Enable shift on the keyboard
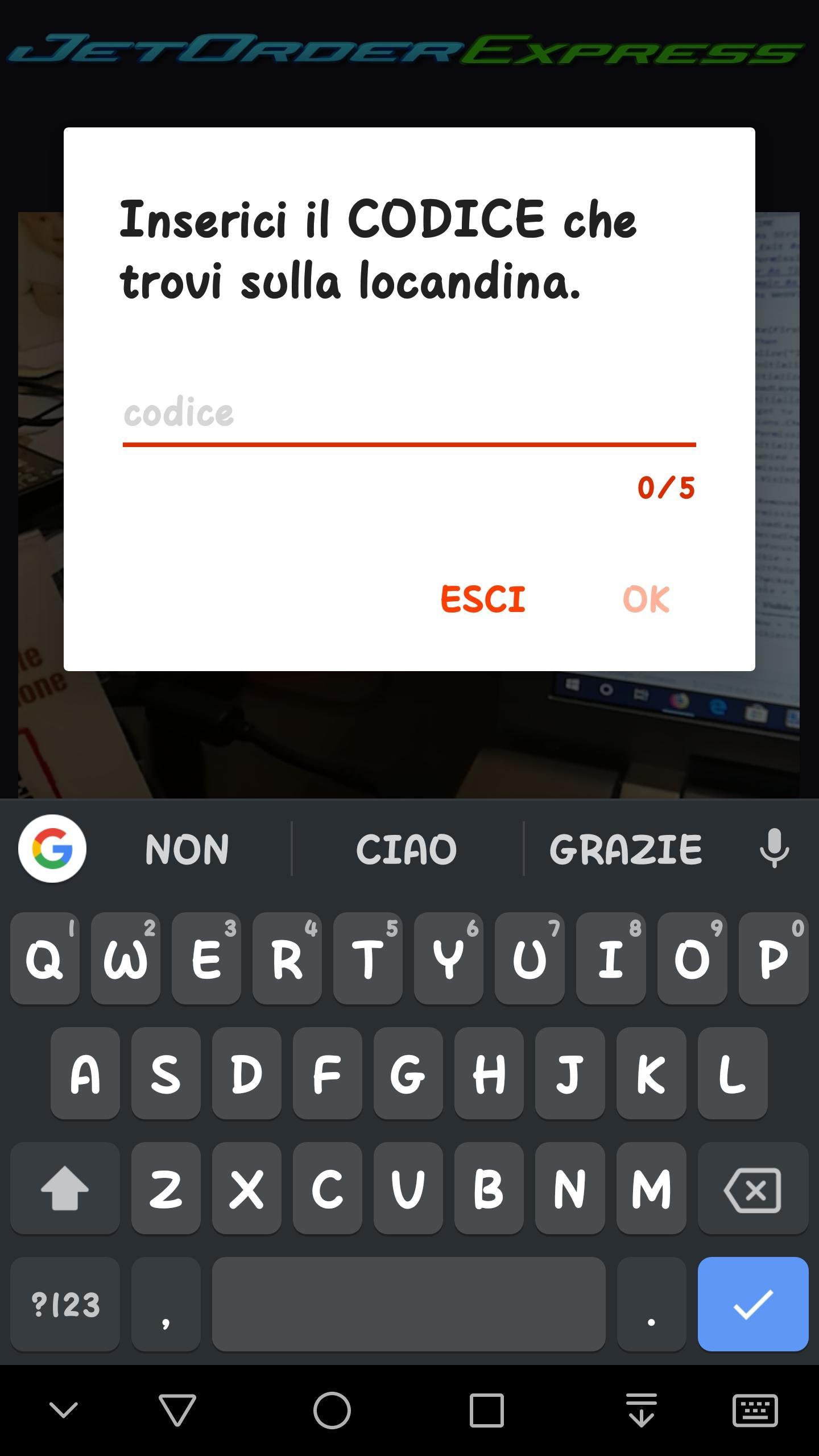 (x=65, y=1189)
